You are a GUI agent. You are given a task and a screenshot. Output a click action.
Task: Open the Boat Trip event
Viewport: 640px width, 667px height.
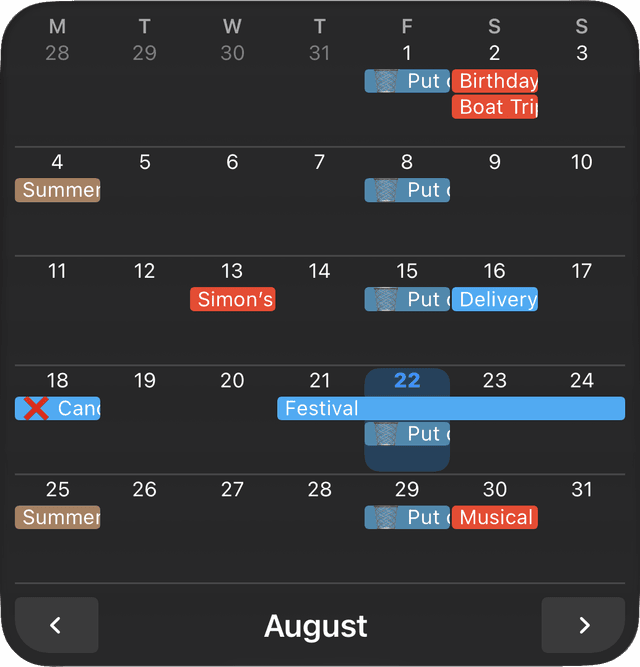point(495,107)
